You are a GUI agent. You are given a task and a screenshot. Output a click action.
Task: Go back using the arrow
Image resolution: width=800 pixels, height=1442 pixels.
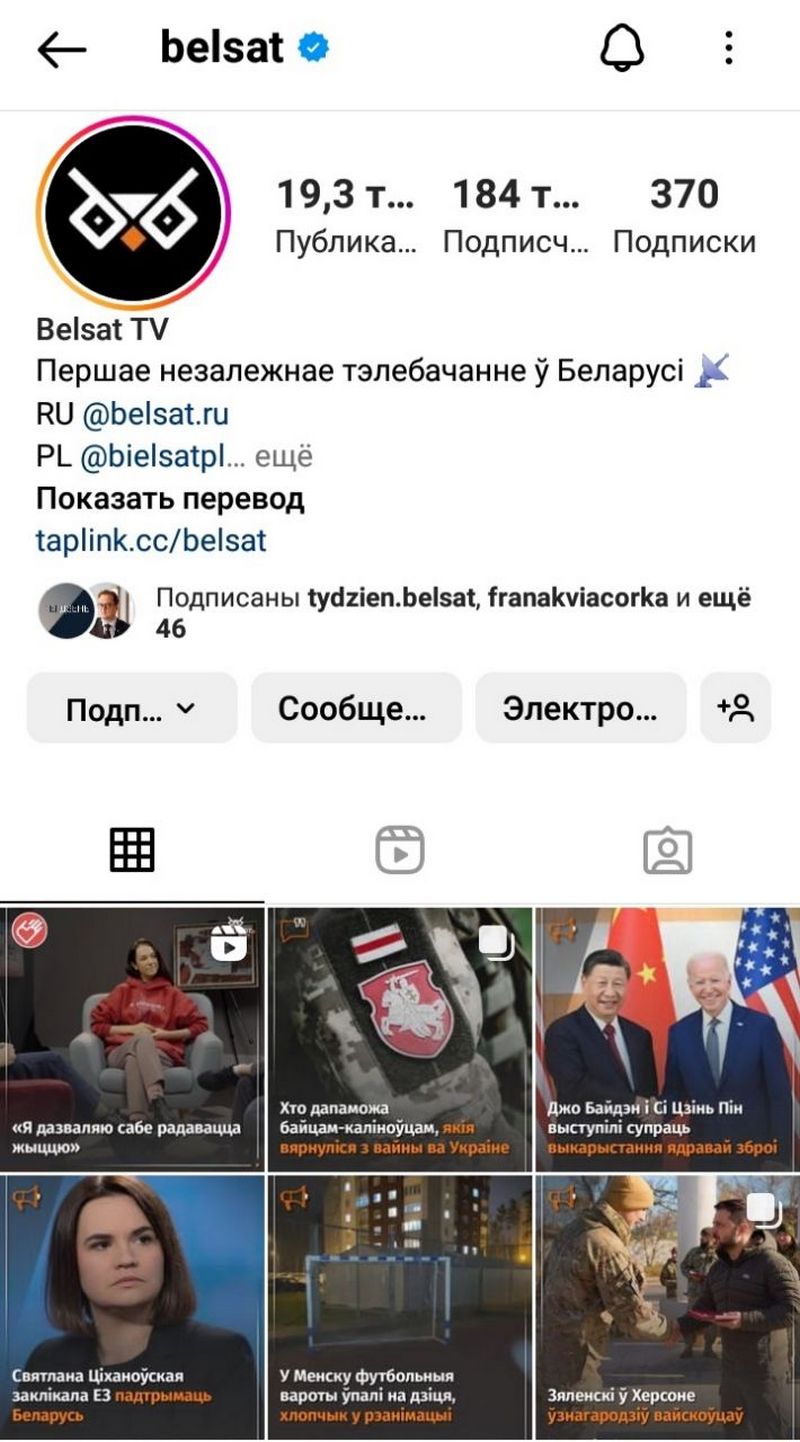pyautogui.click(x=62, y=49)
